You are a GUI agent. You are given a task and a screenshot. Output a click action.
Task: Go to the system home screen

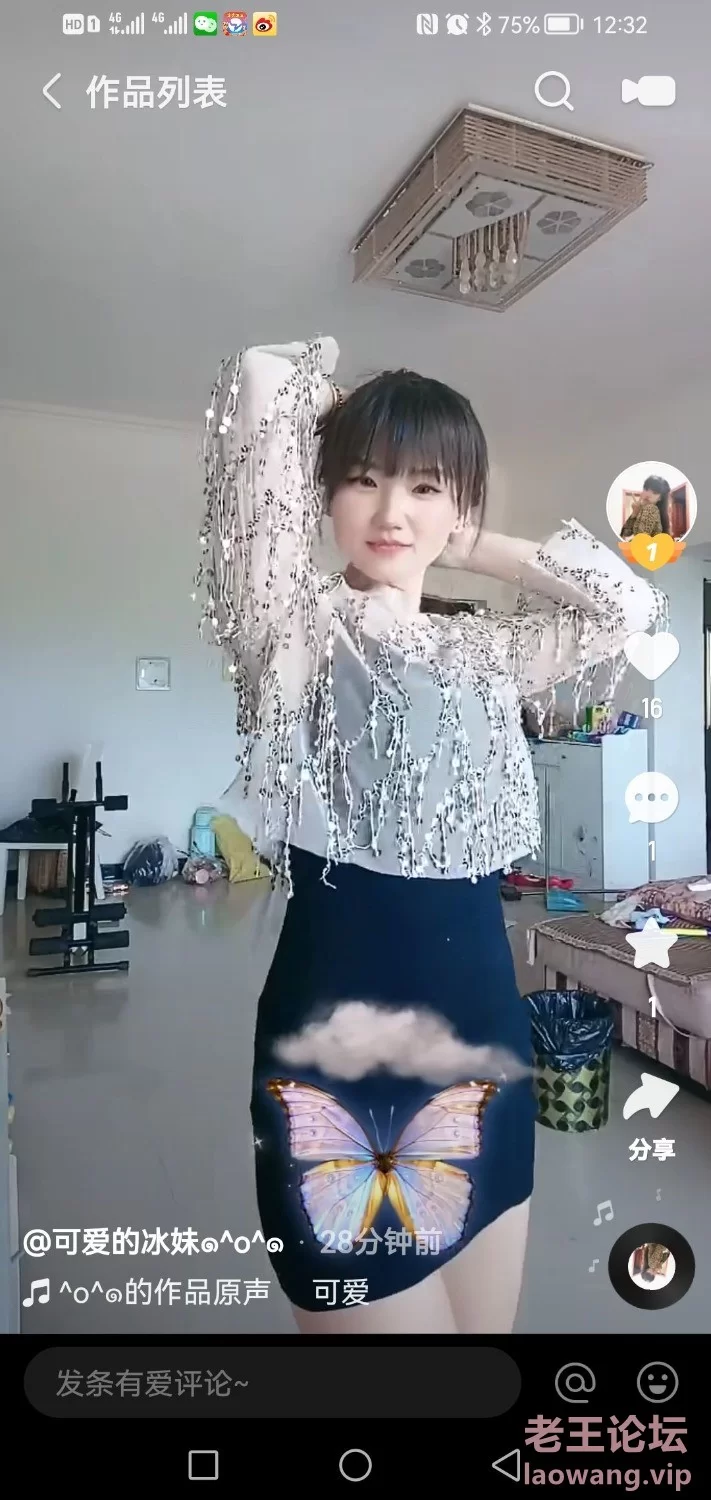(355, 1465)
